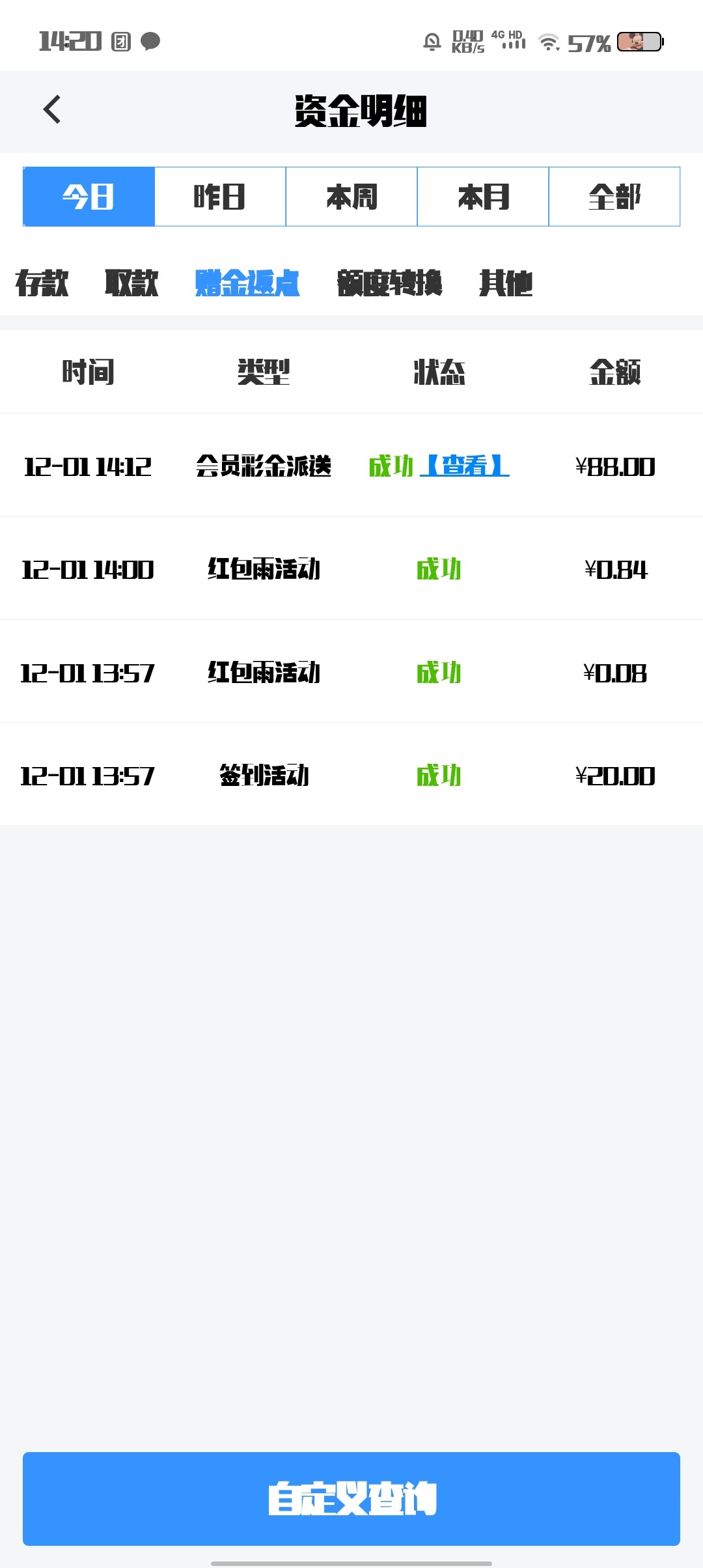Tap the 自定义查询 button
The image size is (703, 1568).
[351, 1498]
